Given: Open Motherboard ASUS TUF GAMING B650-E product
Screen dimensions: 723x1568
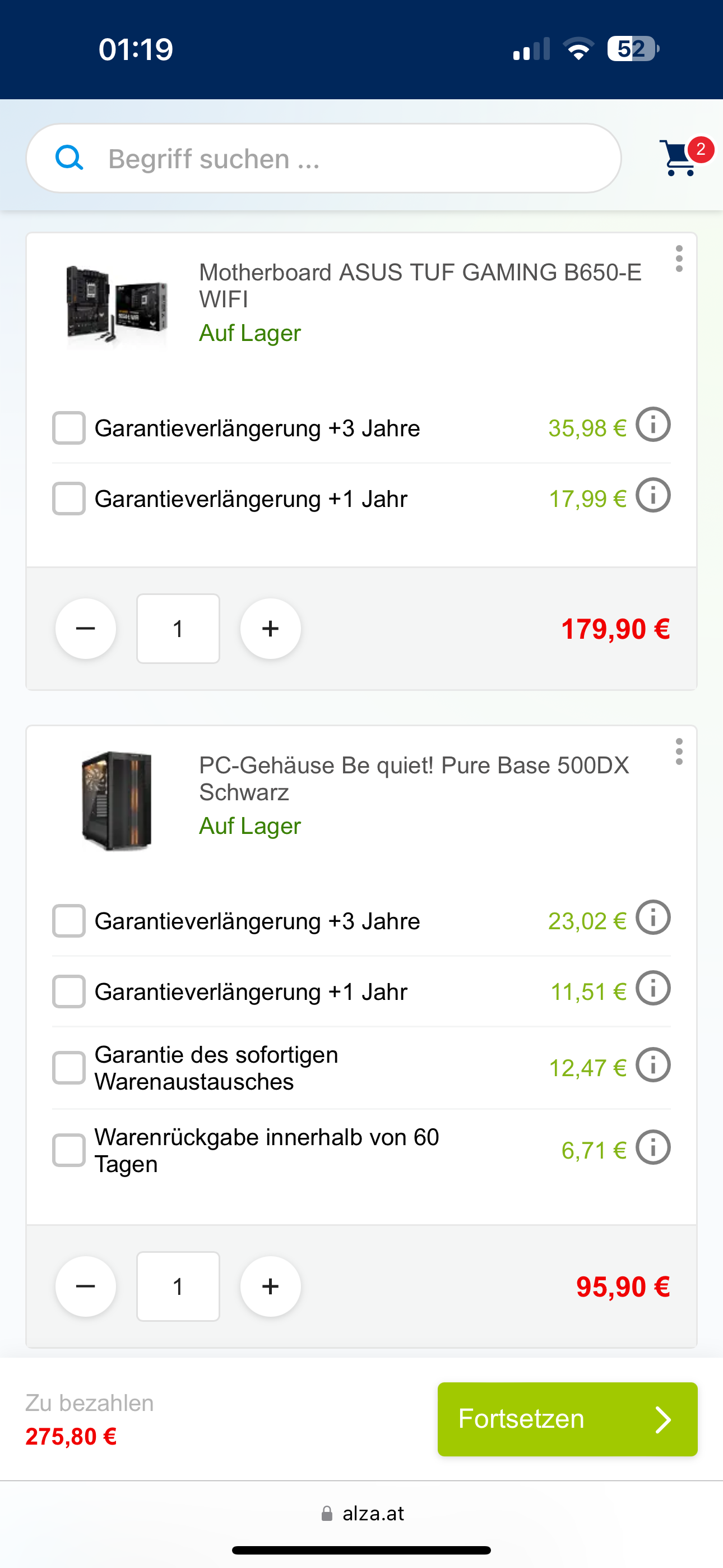Looking at the screenshot, I should [x=420, y=285].
